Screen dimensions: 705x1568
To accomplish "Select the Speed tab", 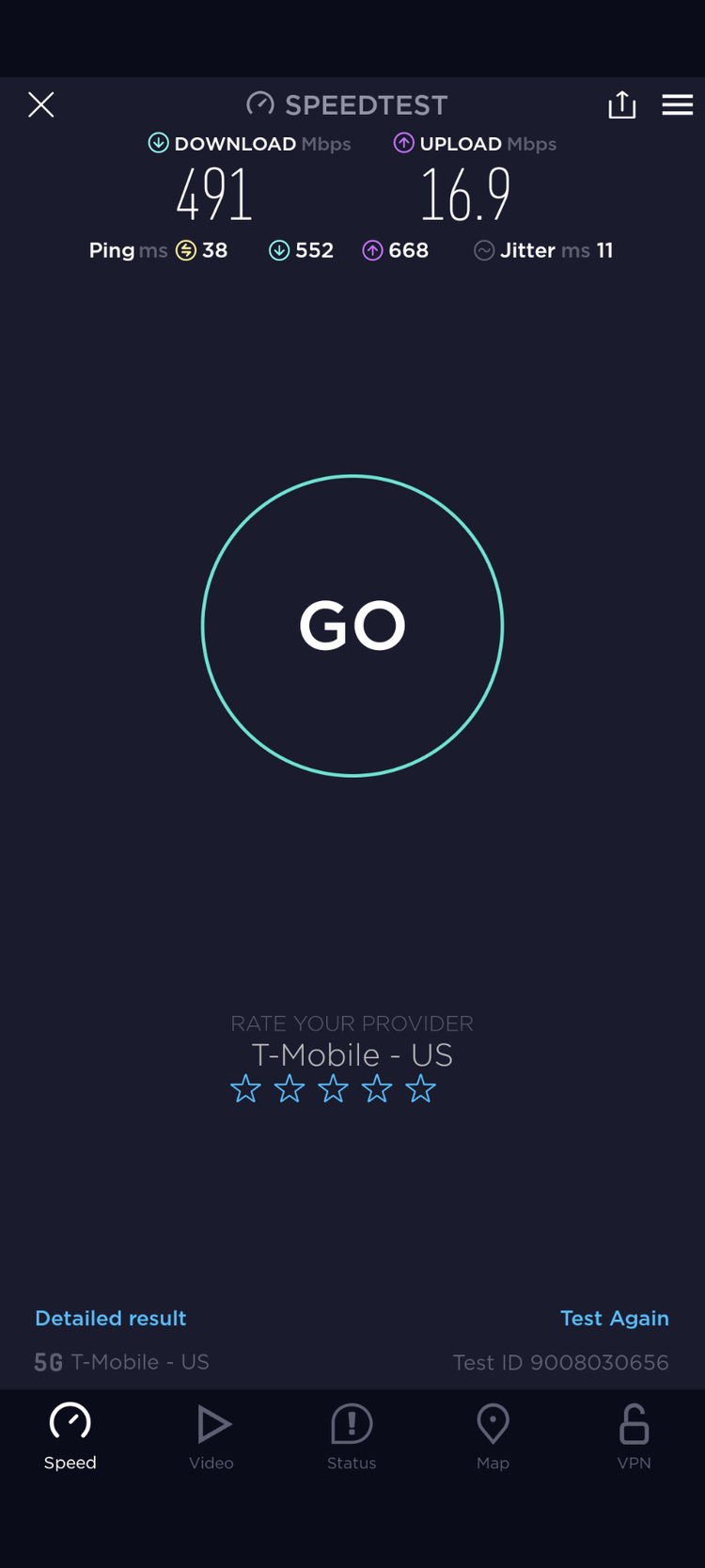I will (70, 1436).
